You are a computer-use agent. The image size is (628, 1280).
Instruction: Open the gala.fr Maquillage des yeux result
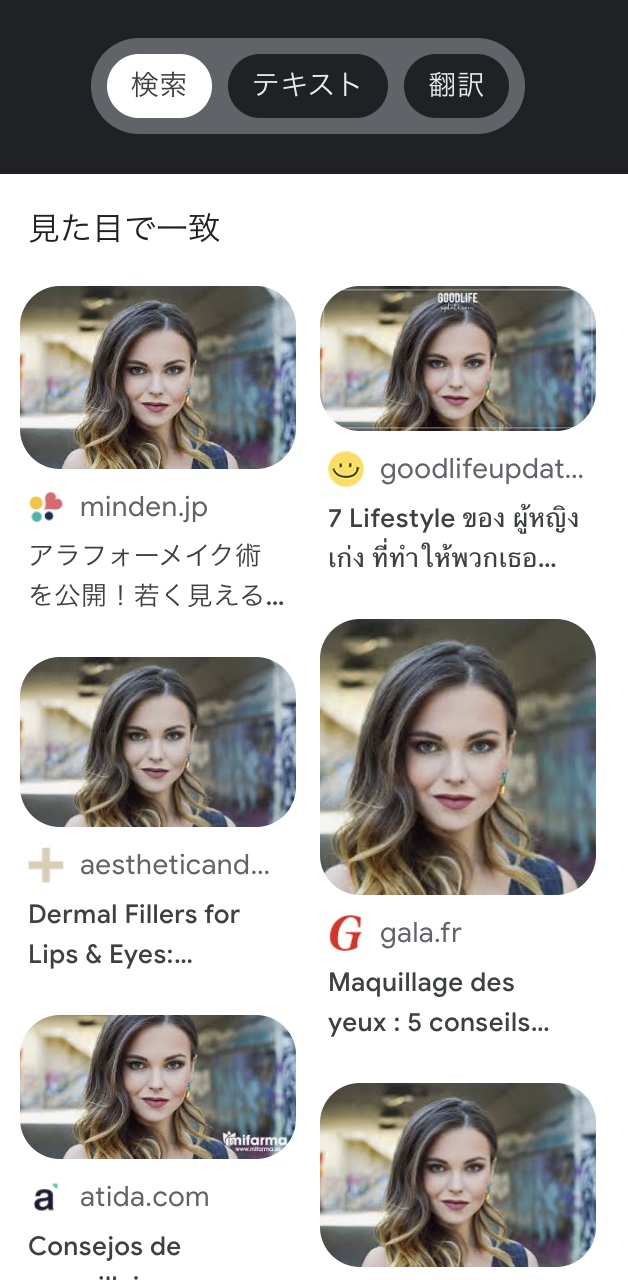pos(458,756)
